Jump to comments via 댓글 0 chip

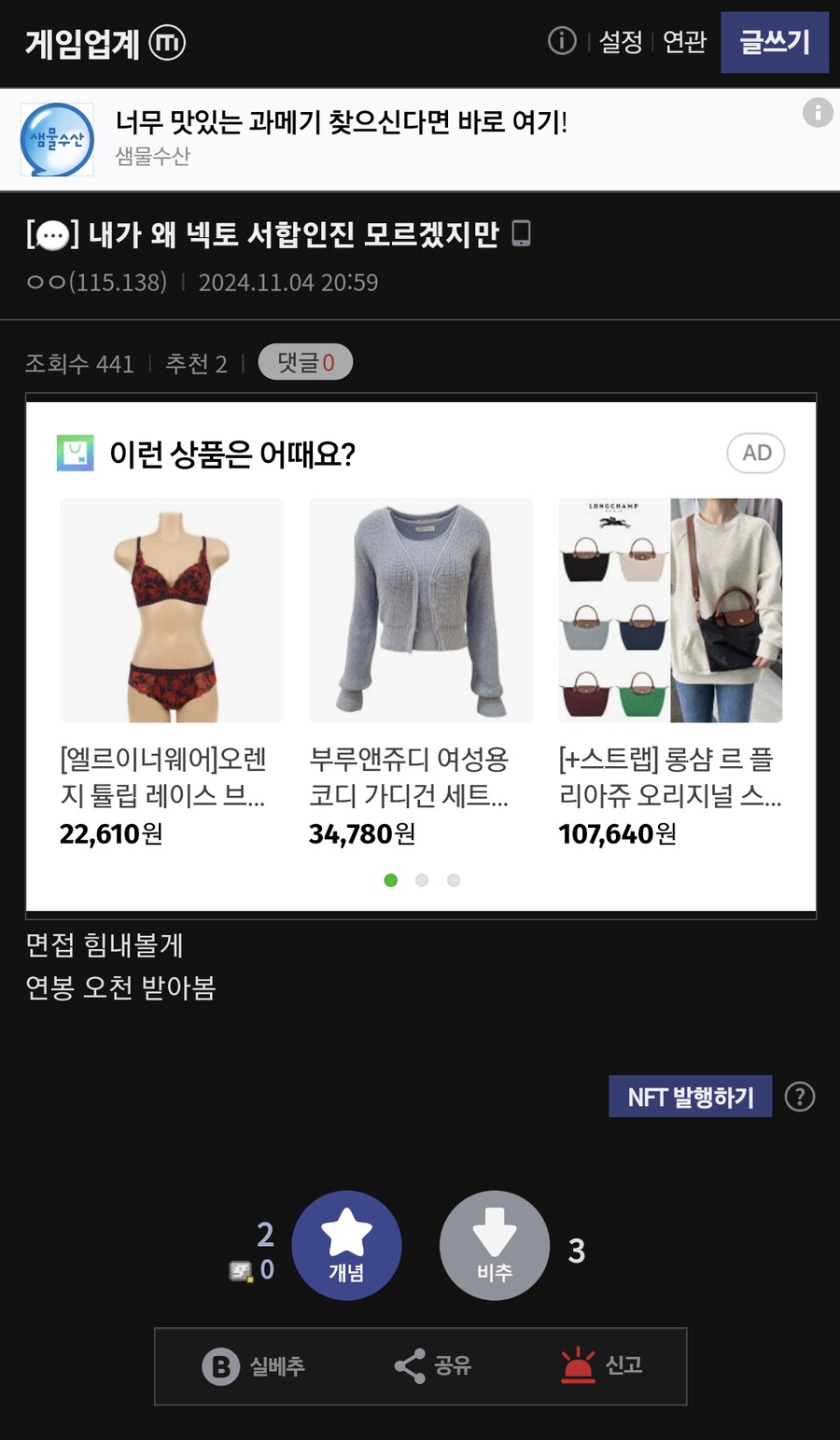(x=305, y=362)
